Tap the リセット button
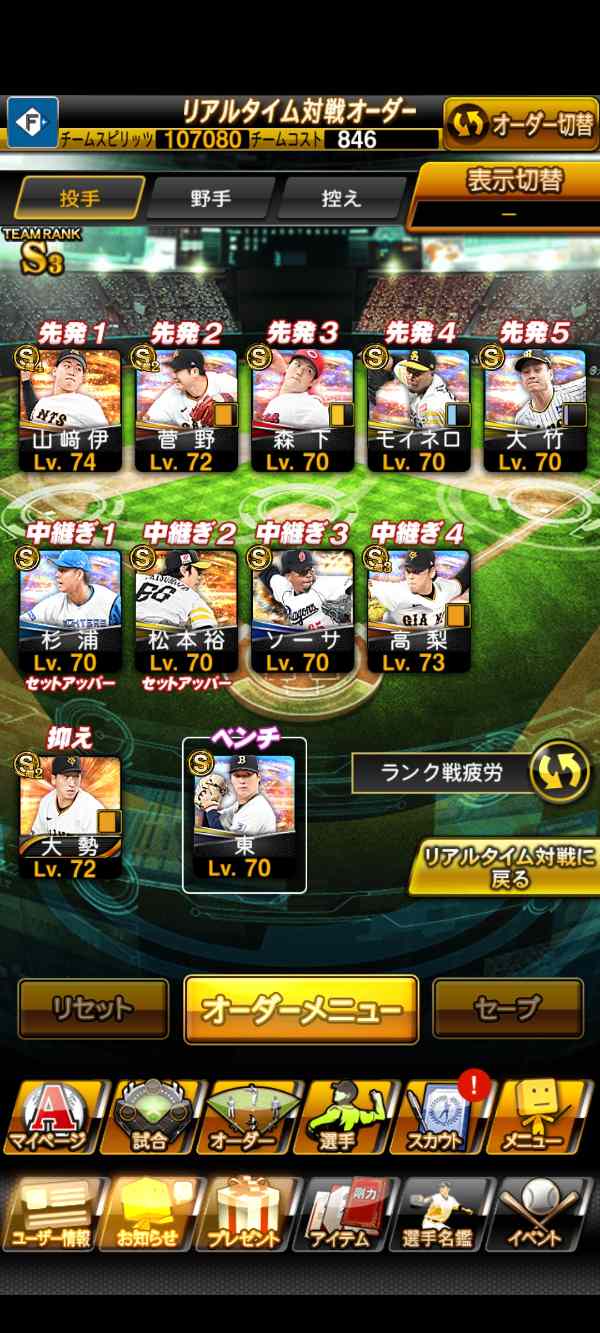The width and height of the screenshot is (600, 1333). 94,1009
